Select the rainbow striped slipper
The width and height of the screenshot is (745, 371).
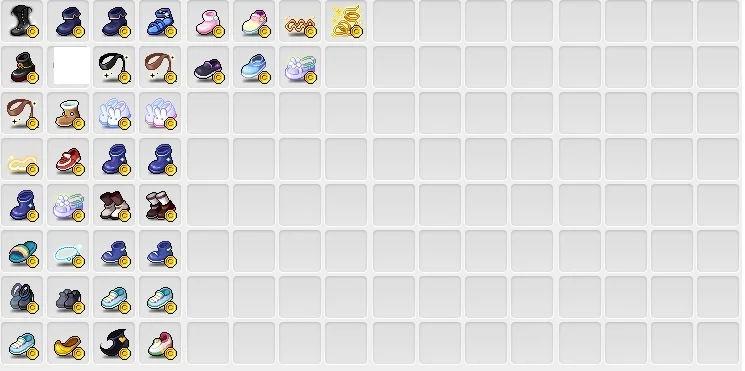[22, 253]
